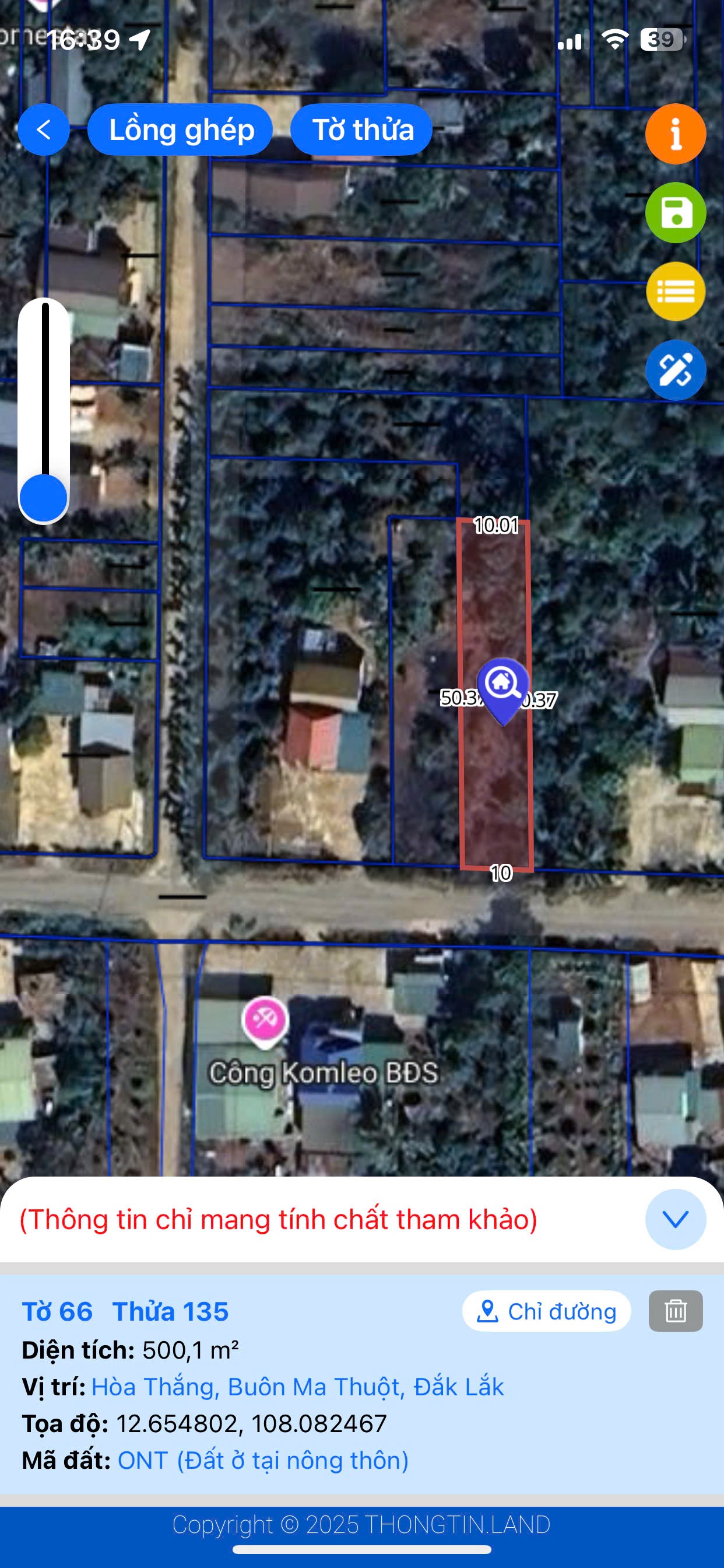
Task: Save the parcel with the green disk icon
Action: (676, 213)
